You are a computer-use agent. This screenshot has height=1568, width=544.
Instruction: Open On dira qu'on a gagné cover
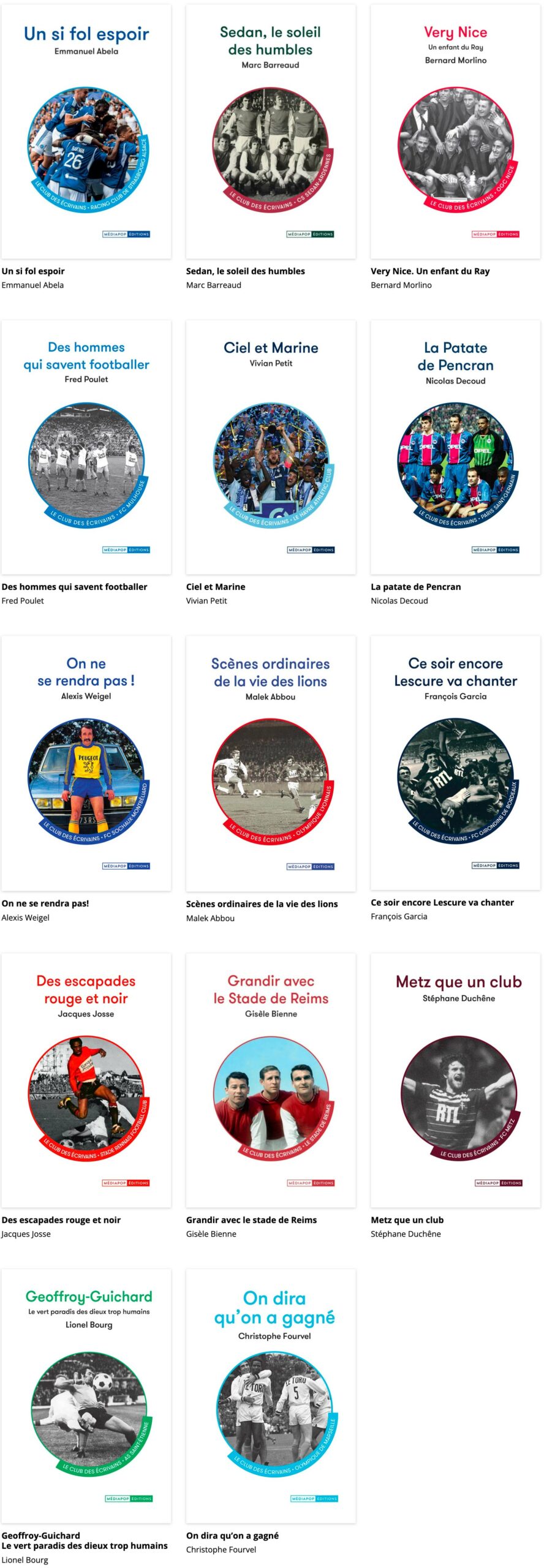tap(271, 1395)
